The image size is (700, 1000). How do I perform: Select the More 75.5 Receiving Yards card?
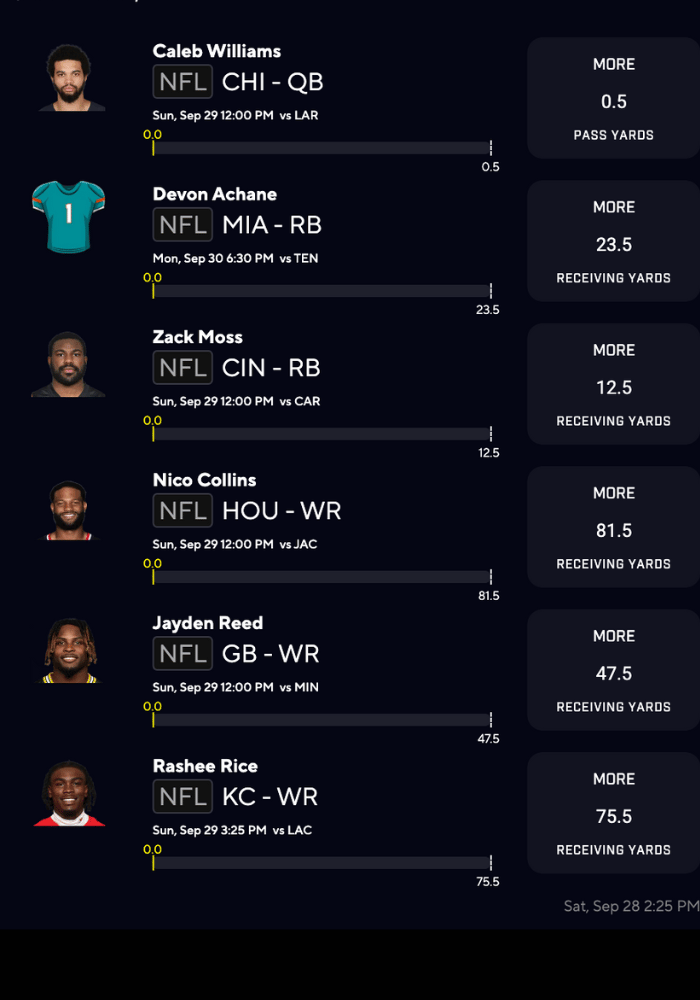pos(613,812)
